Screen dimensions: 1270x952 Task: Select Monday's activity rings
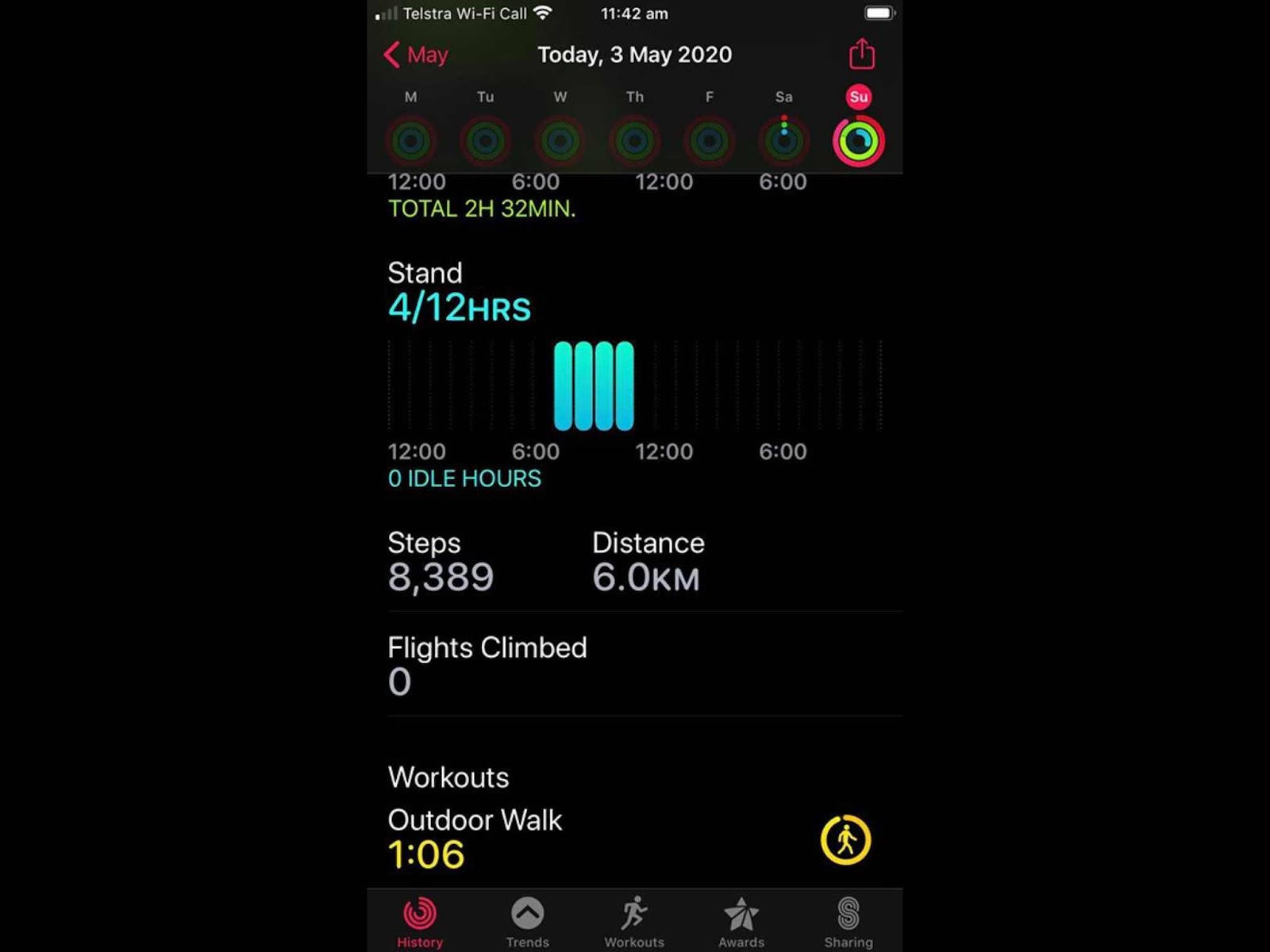click(x=411, y=141)
